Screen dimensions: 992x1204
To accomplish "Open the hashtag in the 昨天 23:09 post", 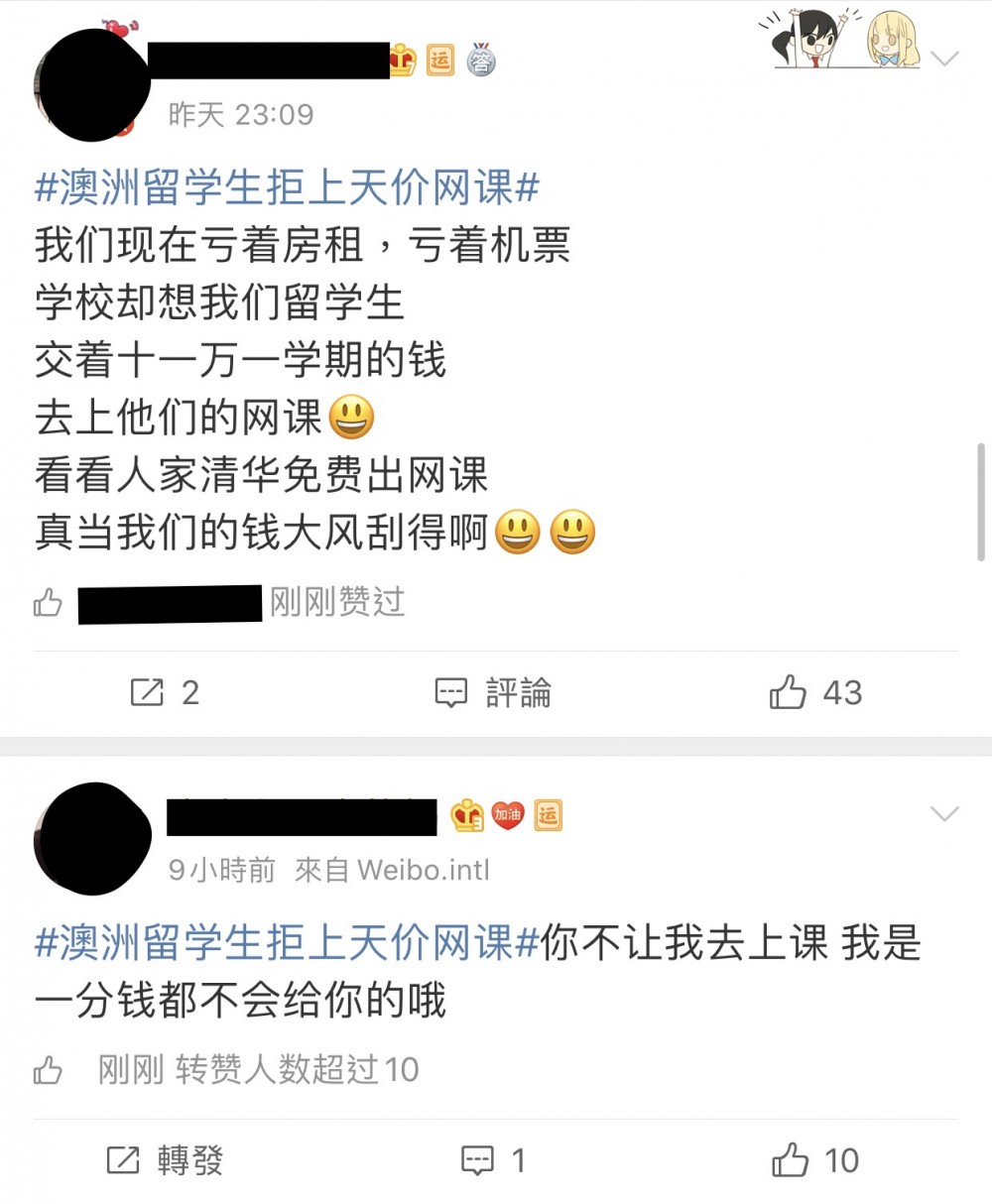I will pyautogui.click(x=287, y=187).
